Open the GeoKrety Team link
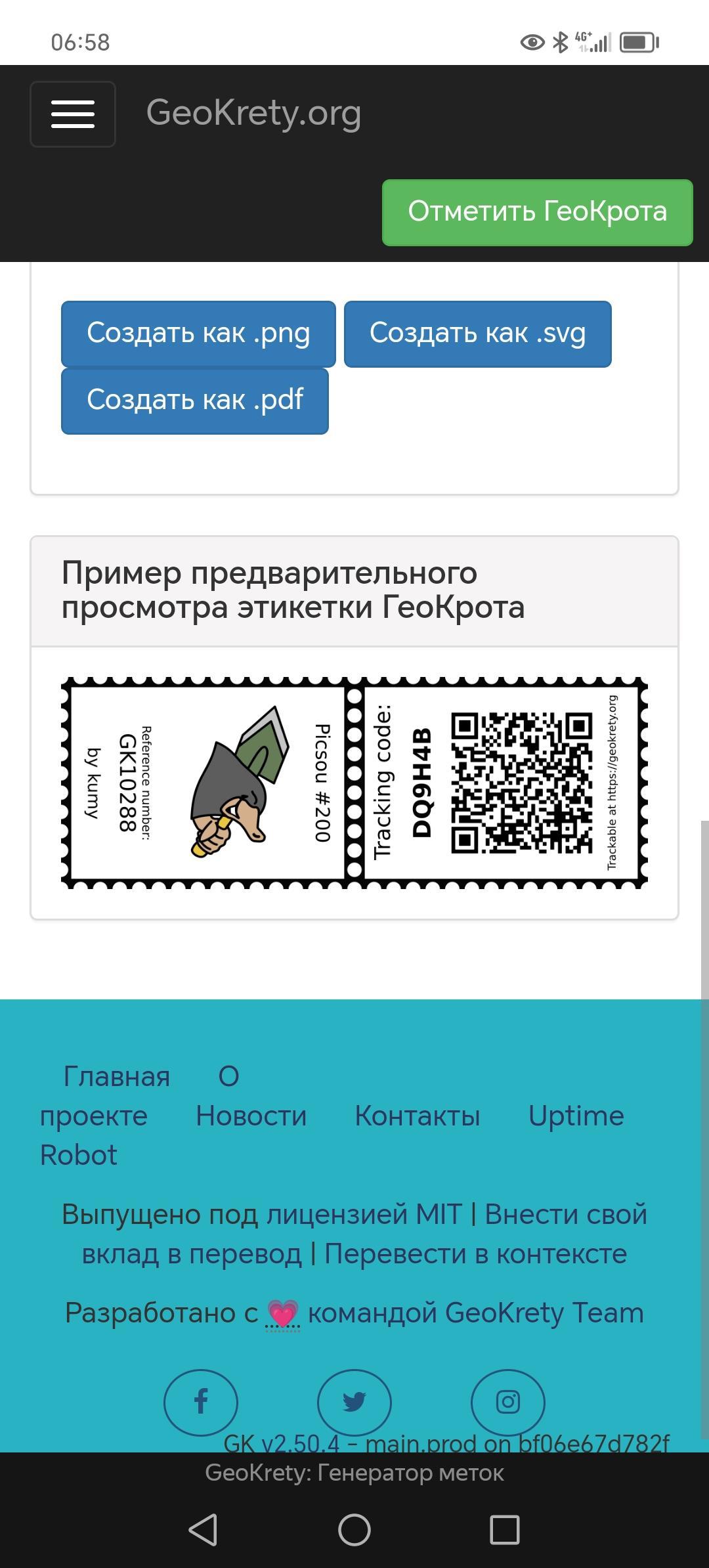The image size is (709, 1568). 544,1313
